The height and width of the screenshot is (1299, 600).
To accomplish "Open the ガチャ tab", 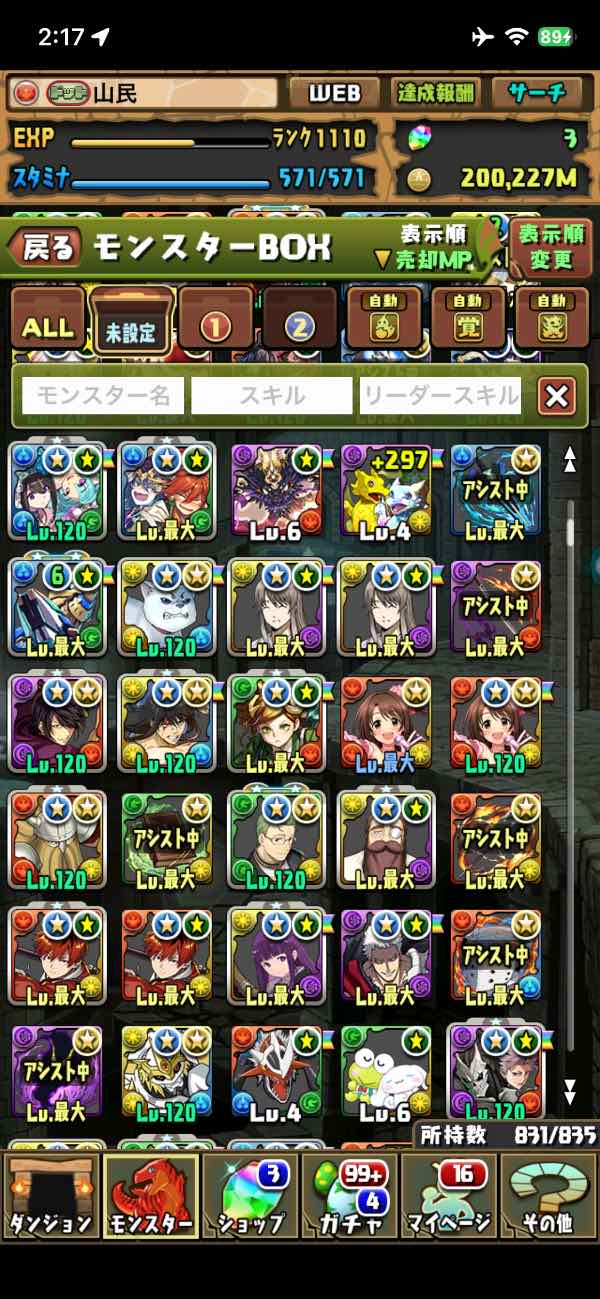I will 350,1194.
